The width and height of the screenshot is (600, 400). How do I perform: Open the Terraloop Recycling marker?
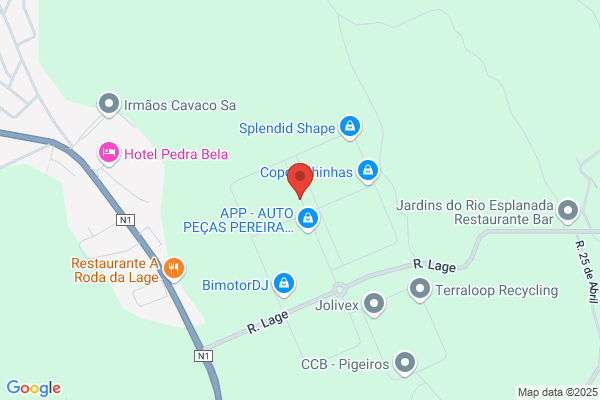coord(420,290)
